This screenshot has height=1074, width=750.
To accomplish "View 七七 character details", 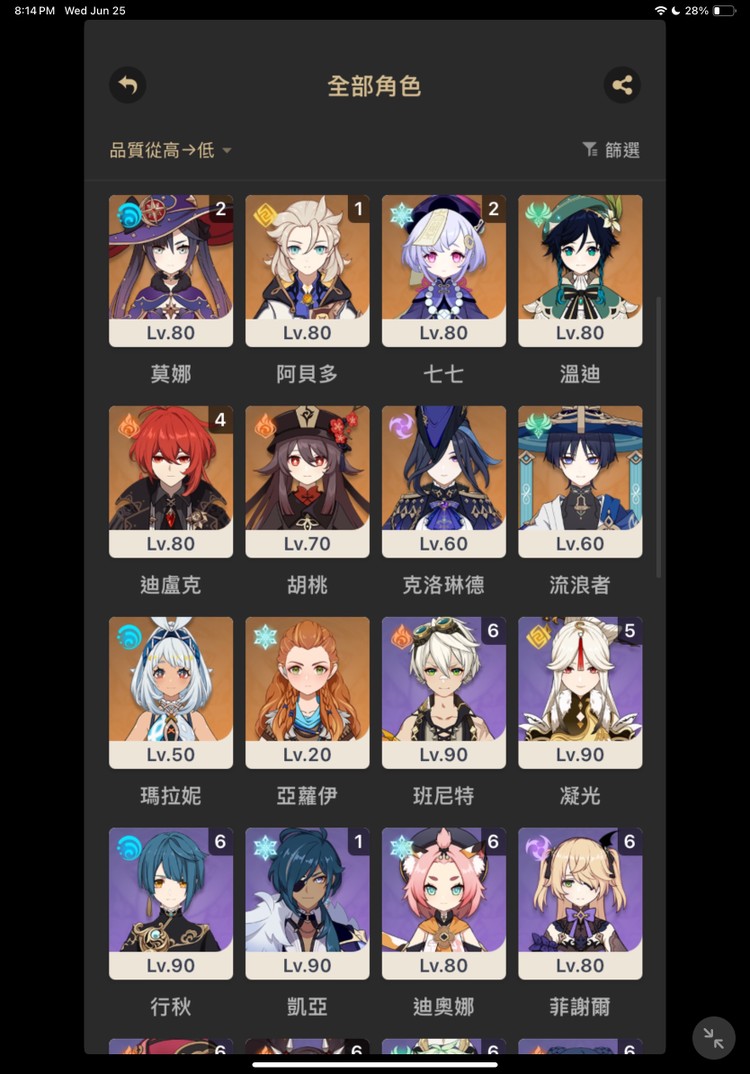I will tap(444, 271).
